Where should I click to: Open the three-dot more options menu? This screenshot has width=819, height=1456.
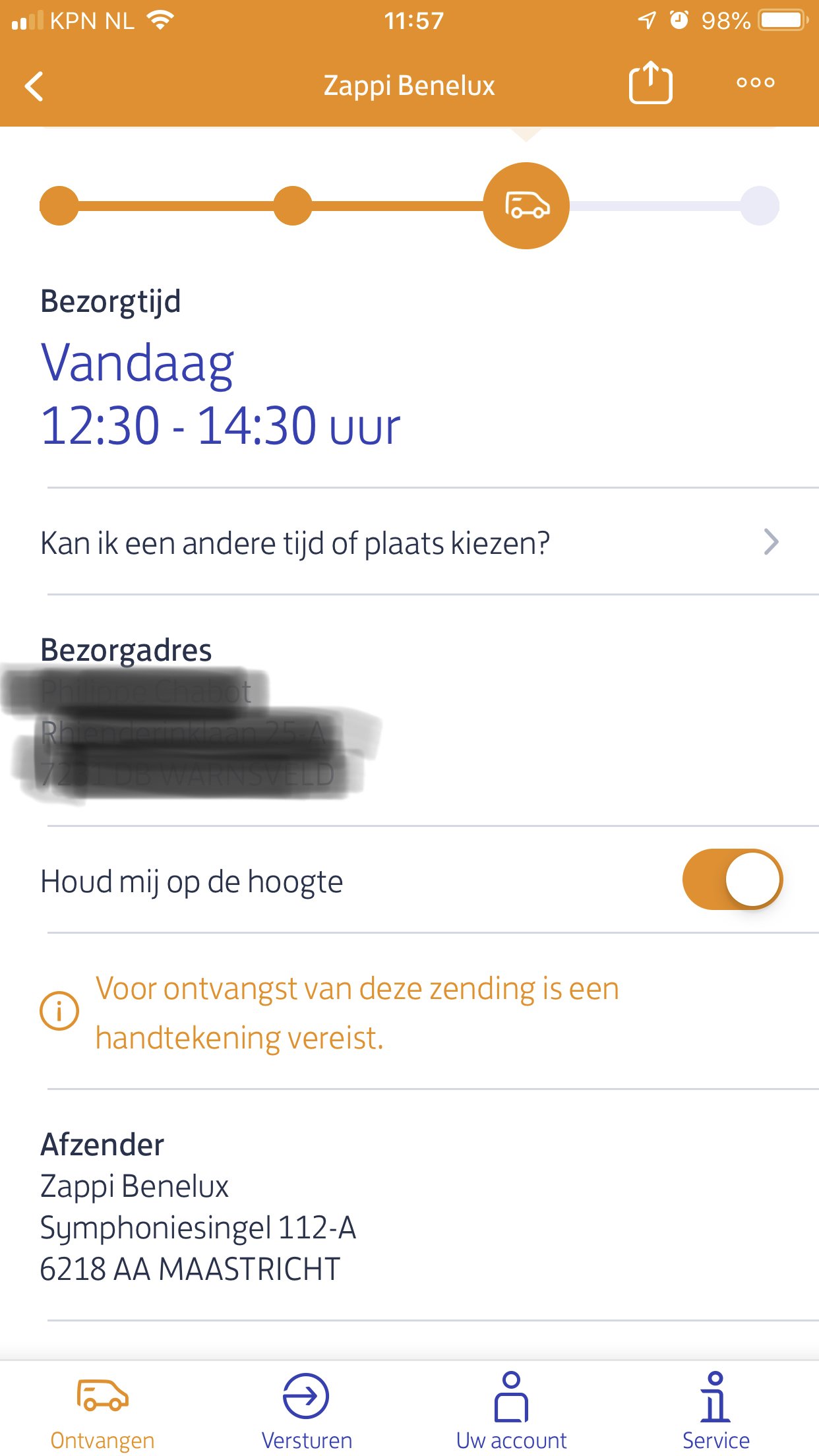tap(755, 83)
